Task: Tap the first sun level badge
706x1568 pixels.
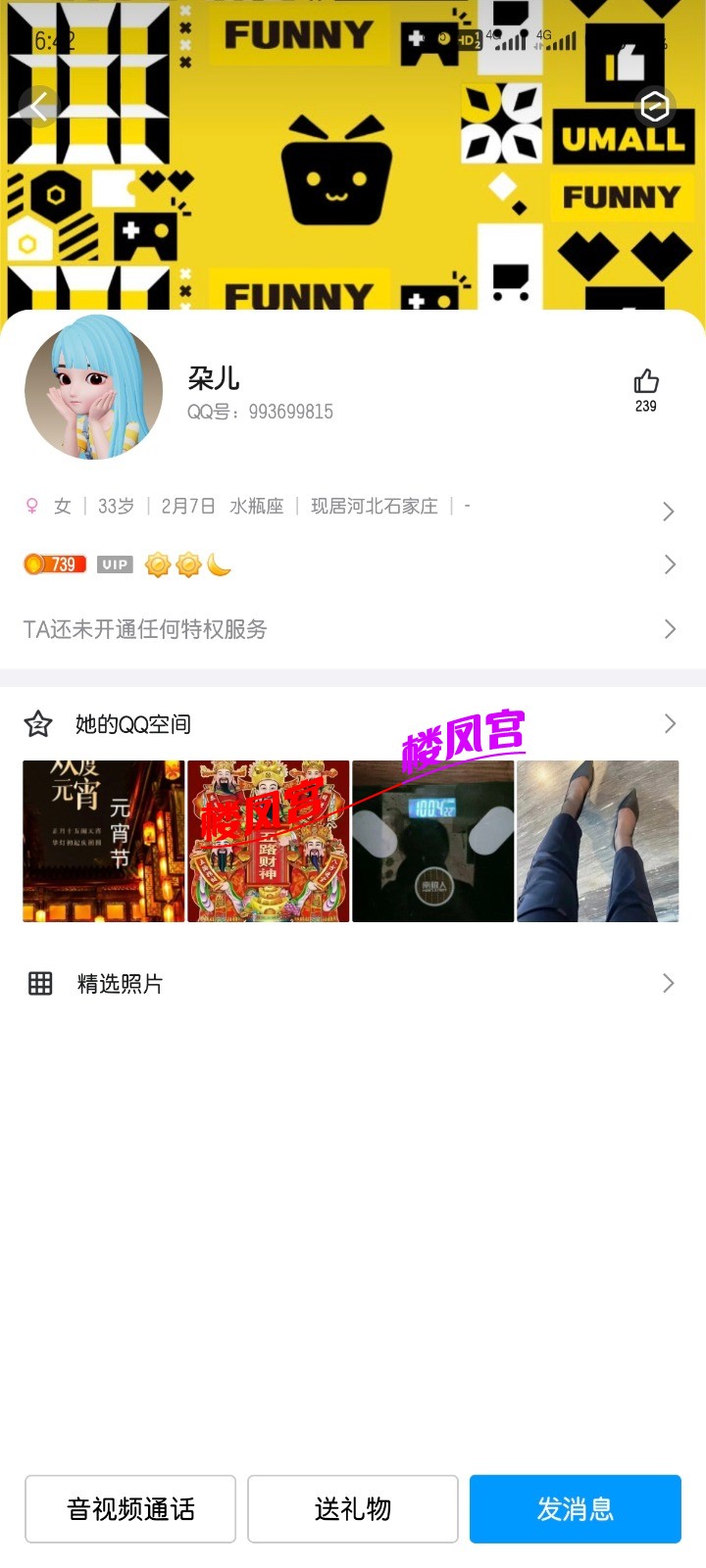Action: (x=158, y=564)
